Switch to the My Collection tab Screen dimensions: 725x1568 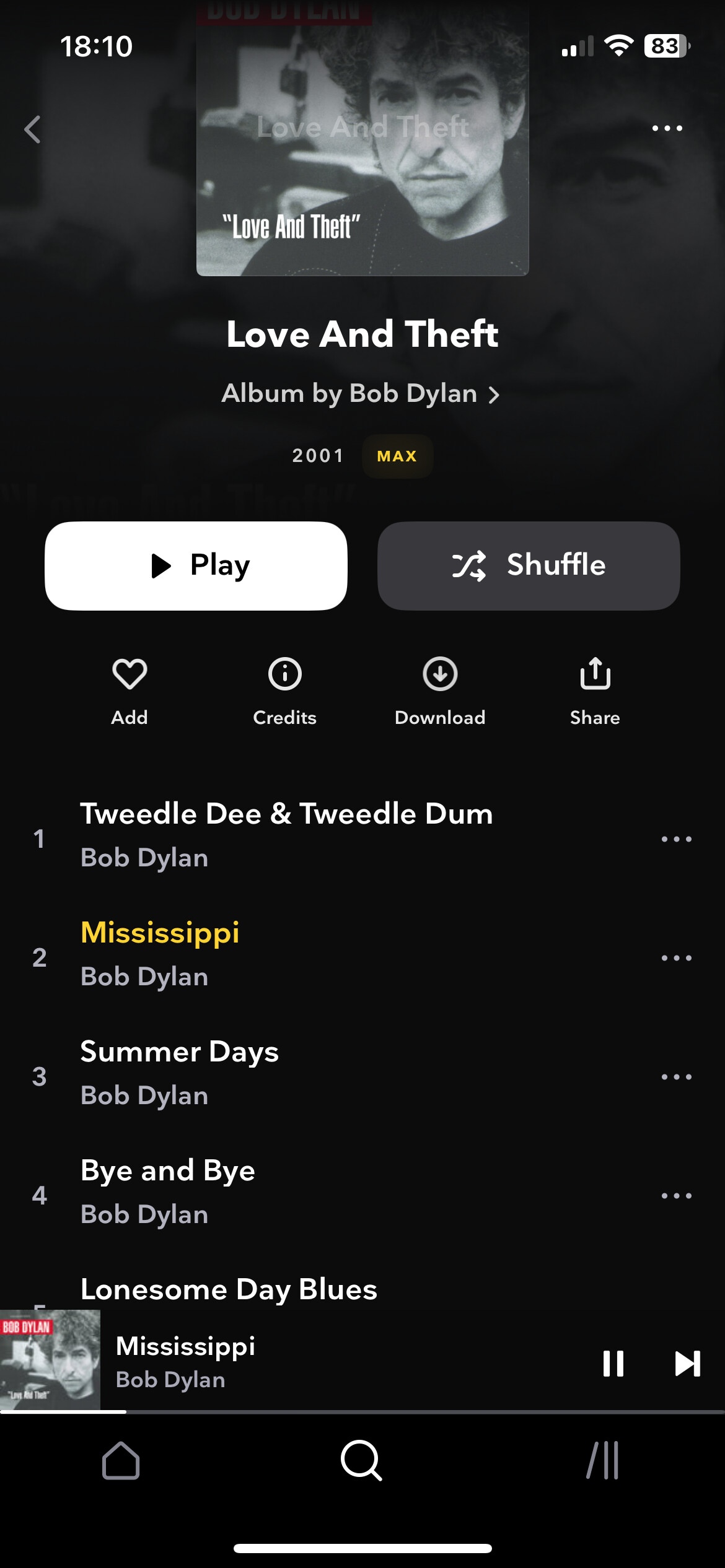[603, 1460]
